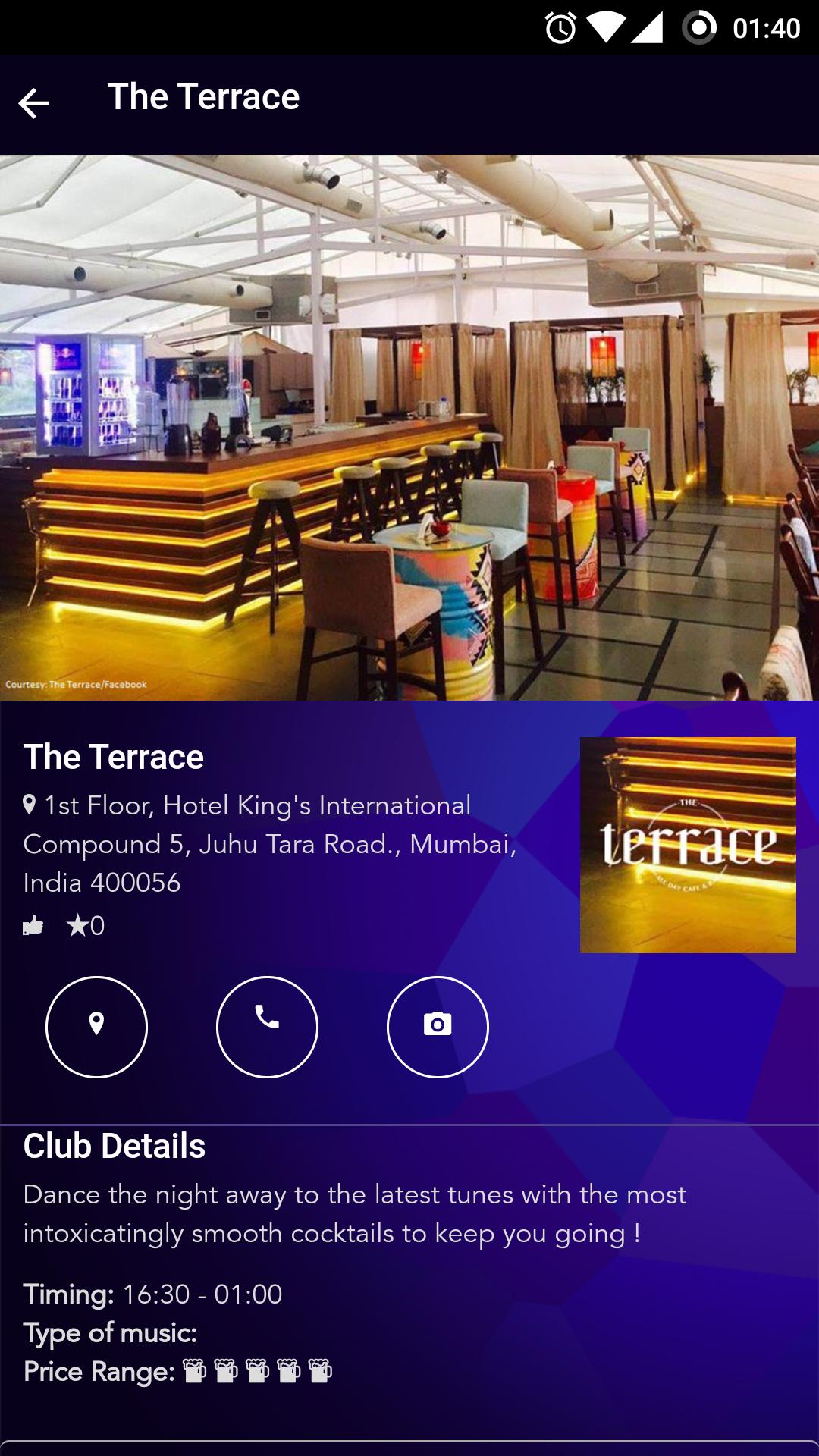Open The Terrace logo thumbnail

point(689,842)
